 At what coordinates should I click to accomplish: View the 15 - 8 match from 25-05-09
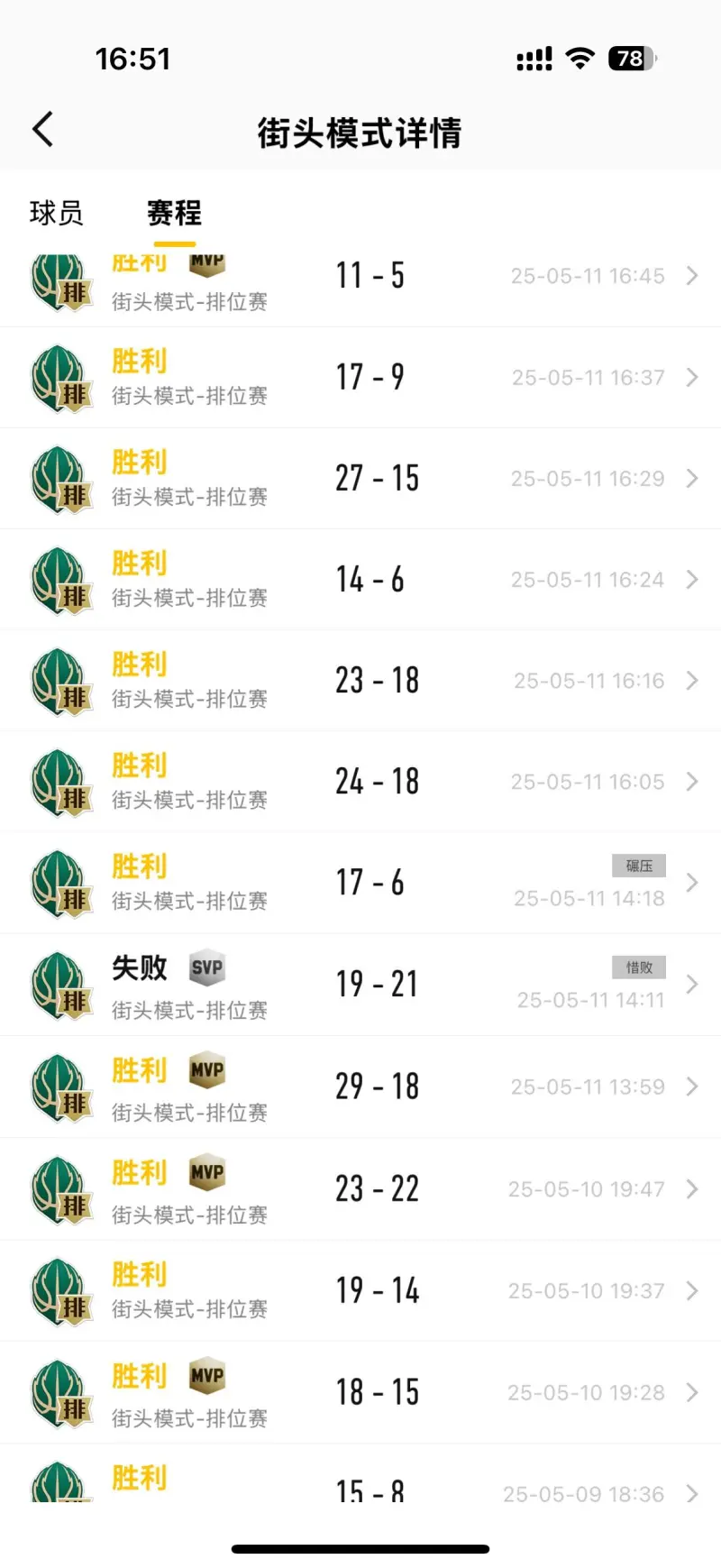coord(360,1473)
